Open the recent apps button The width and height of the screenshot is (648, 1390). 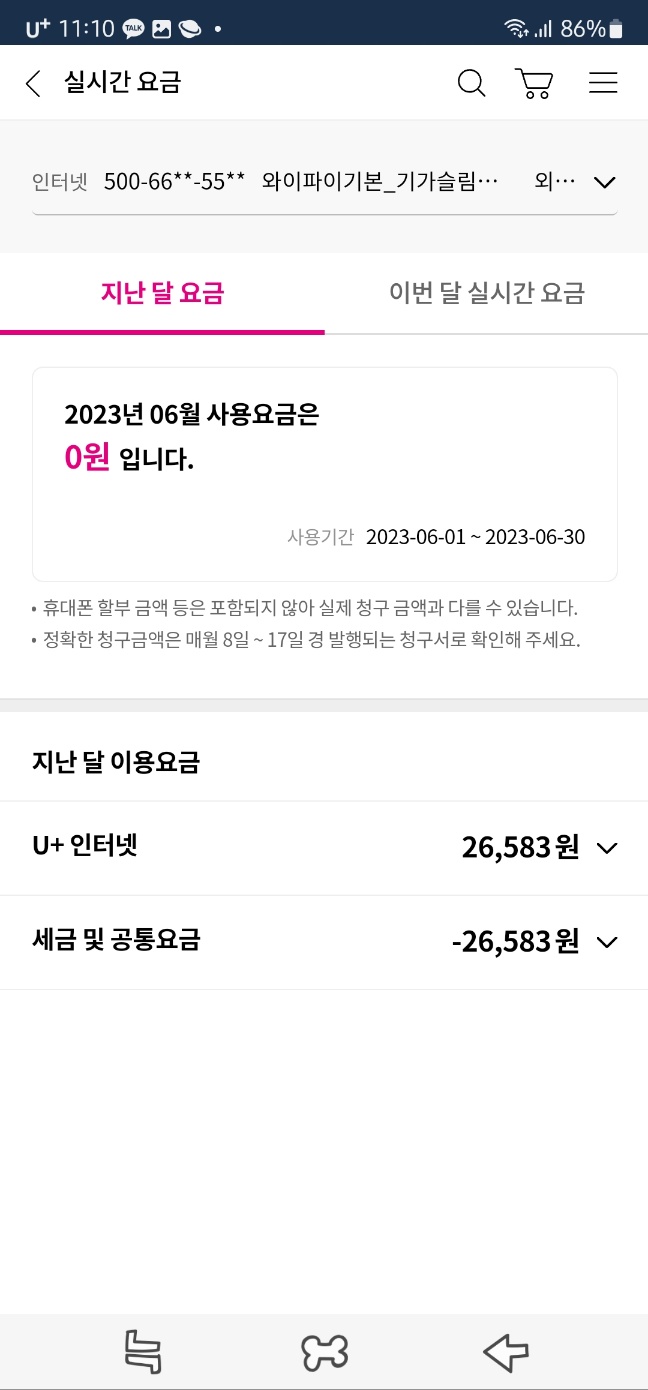tap(143, 1353)
